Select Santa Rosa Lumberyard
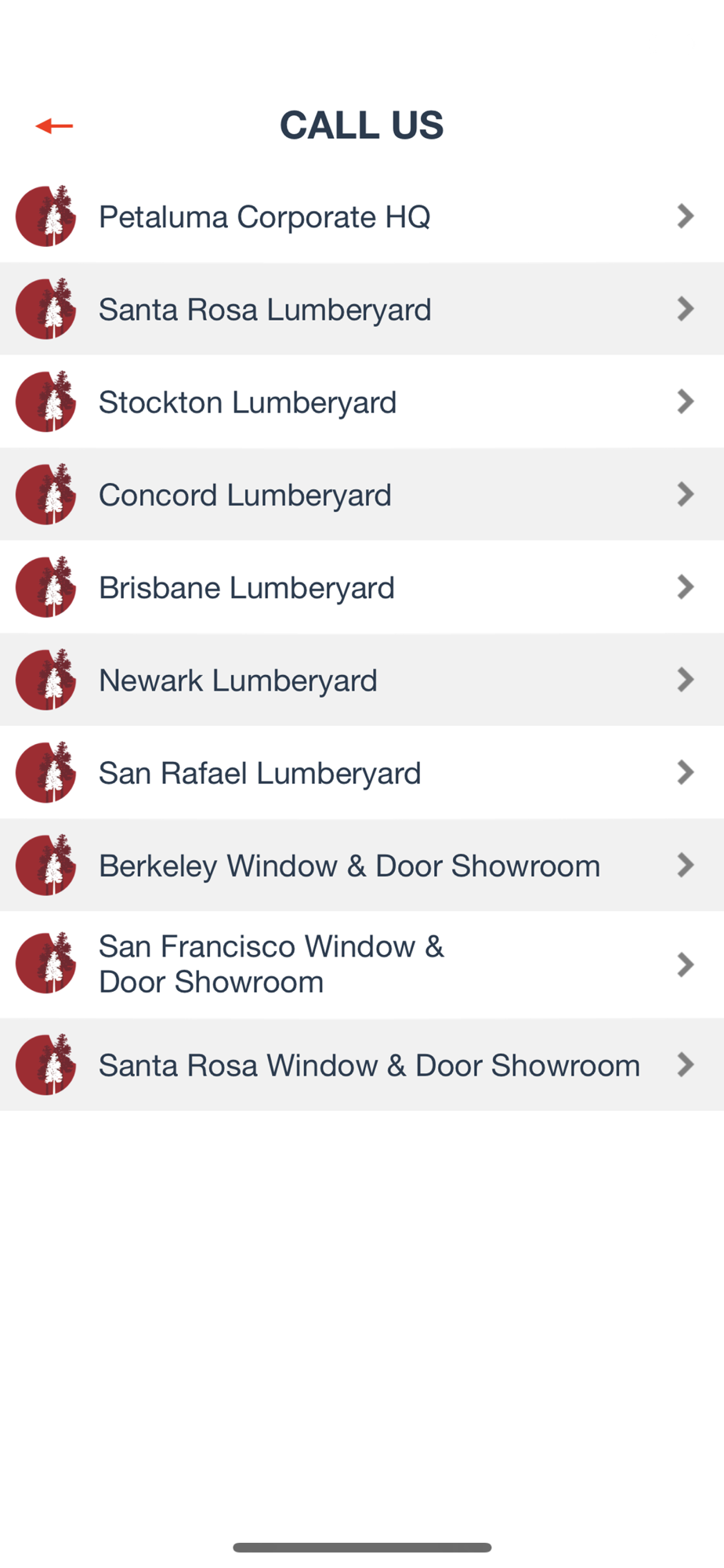 360,309
